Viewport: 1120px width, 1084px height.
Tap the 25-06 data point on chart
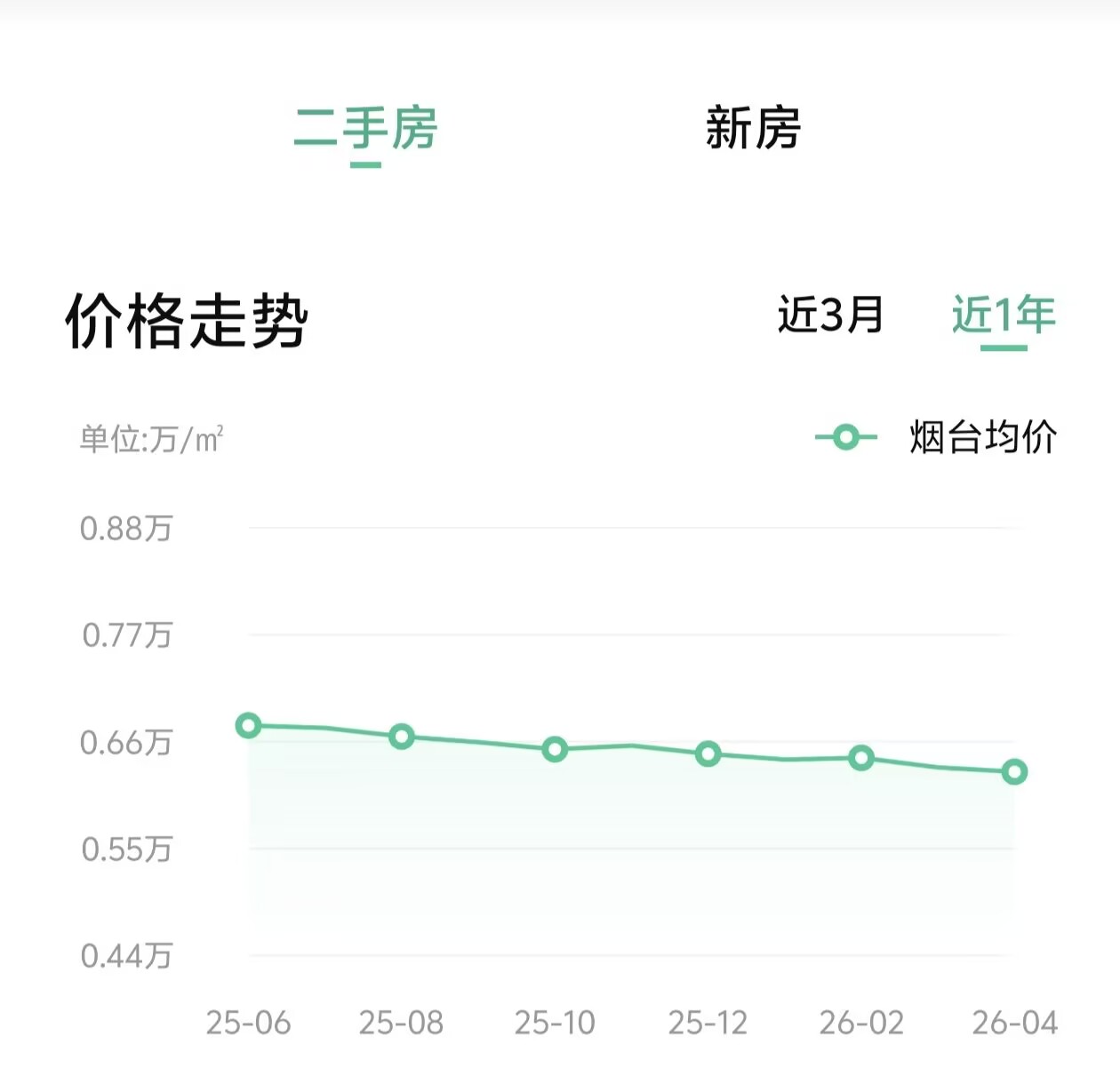tap(249, 726)
